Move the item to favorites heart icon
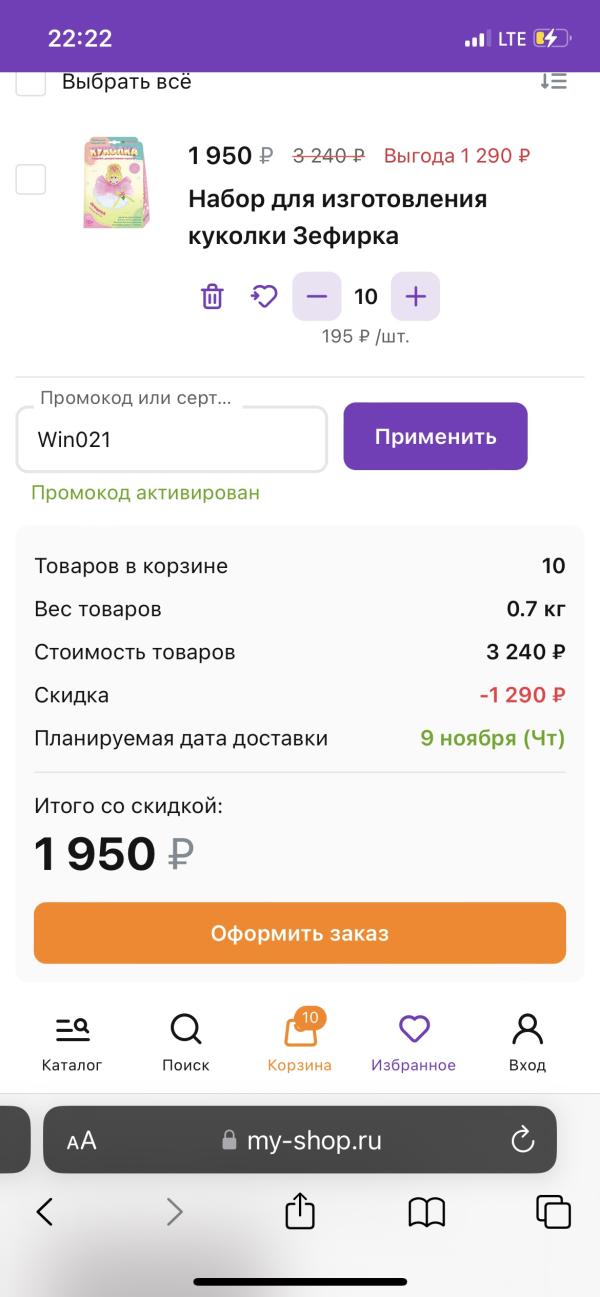 (264, 297)
